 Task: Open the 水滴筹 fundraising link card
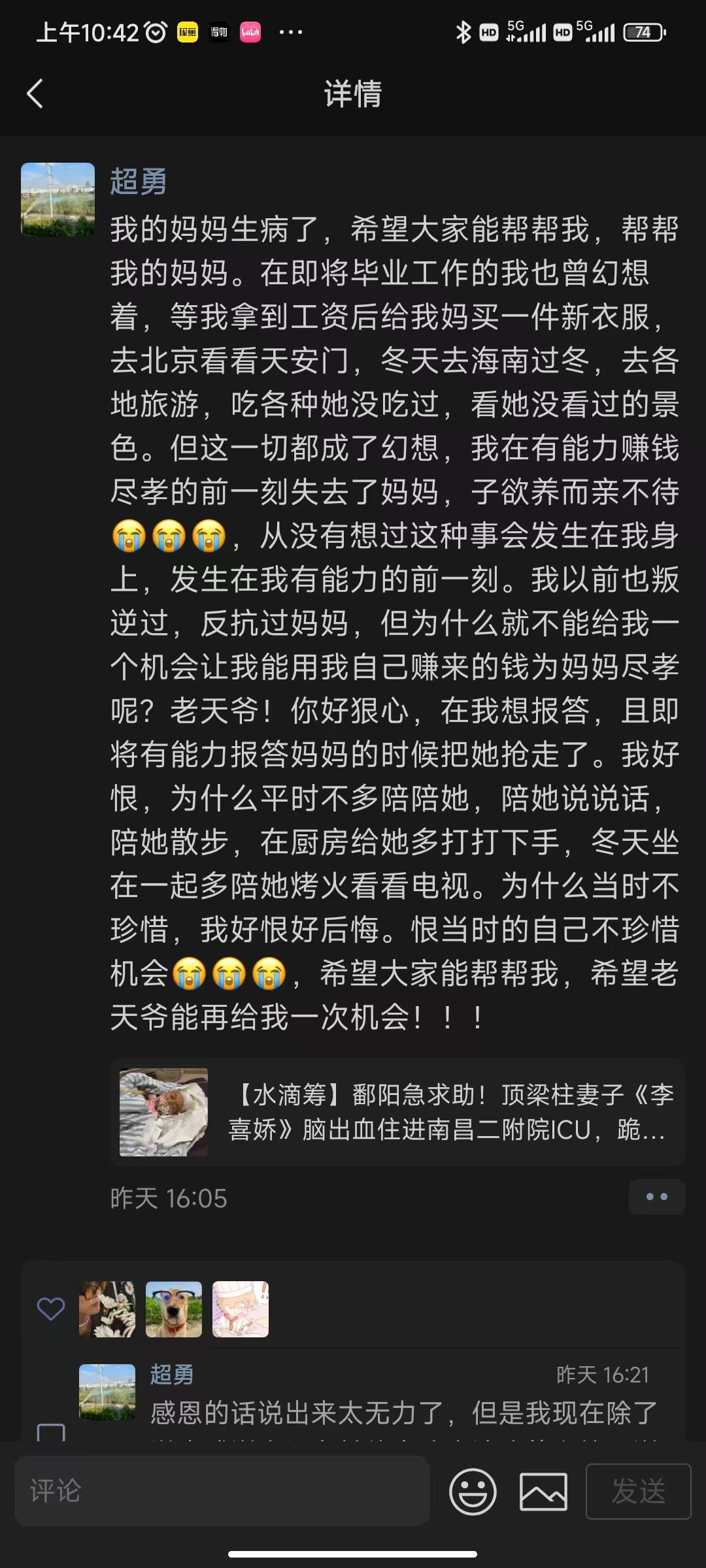coord(397,1112)
